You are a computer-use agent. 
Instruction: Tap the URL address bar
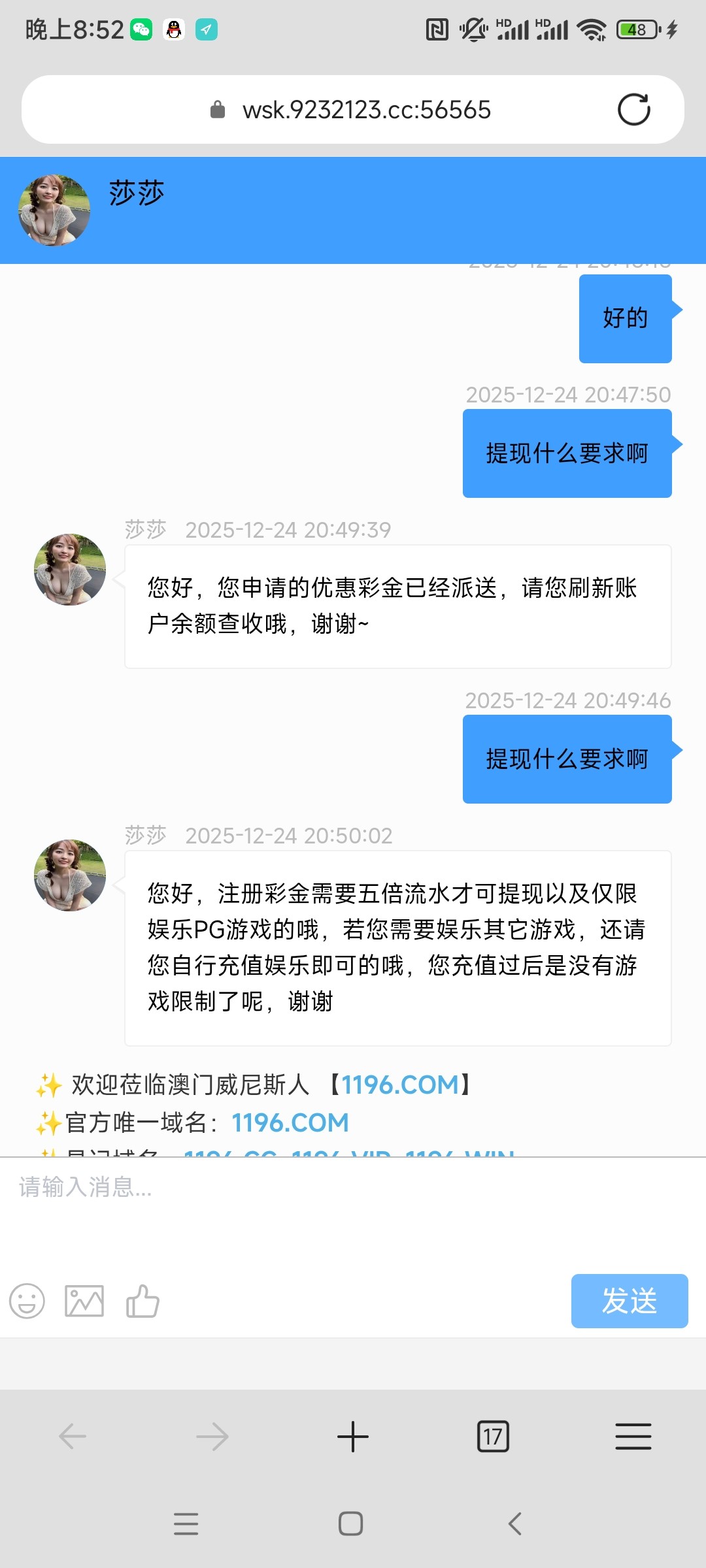(x=366, y=110)
